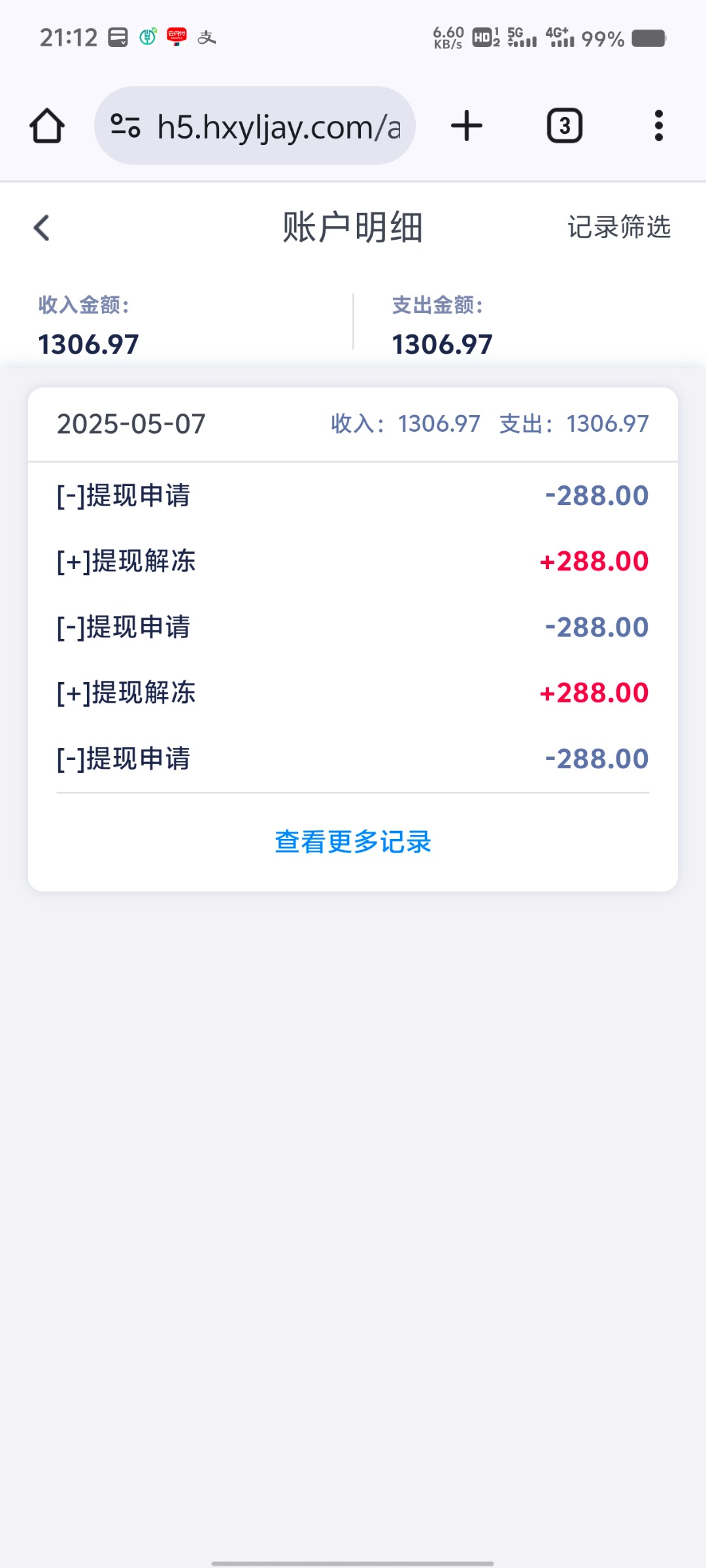Open the browser home page
The image size is (706, 1568).
pos(47,125)
